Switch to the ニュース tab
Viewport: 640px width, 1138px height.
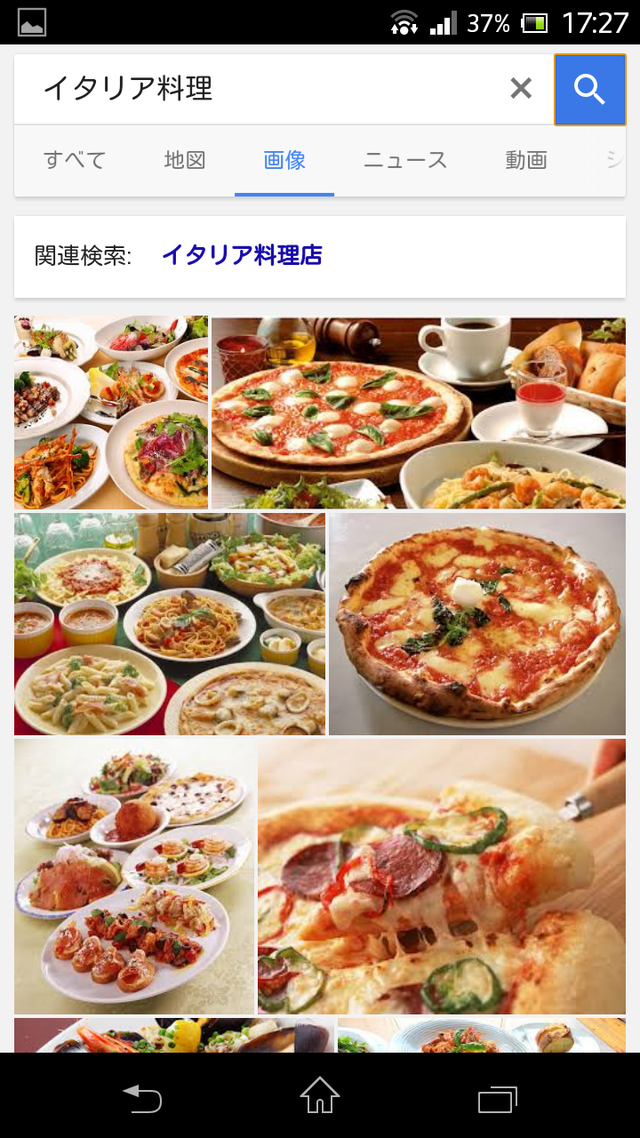point(405,160)
